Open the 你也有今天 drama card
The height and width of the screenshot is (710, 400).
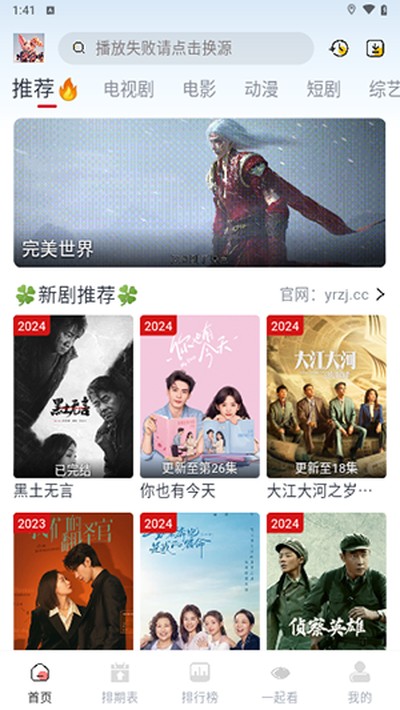pyautogui.click(x=200, y=407)
